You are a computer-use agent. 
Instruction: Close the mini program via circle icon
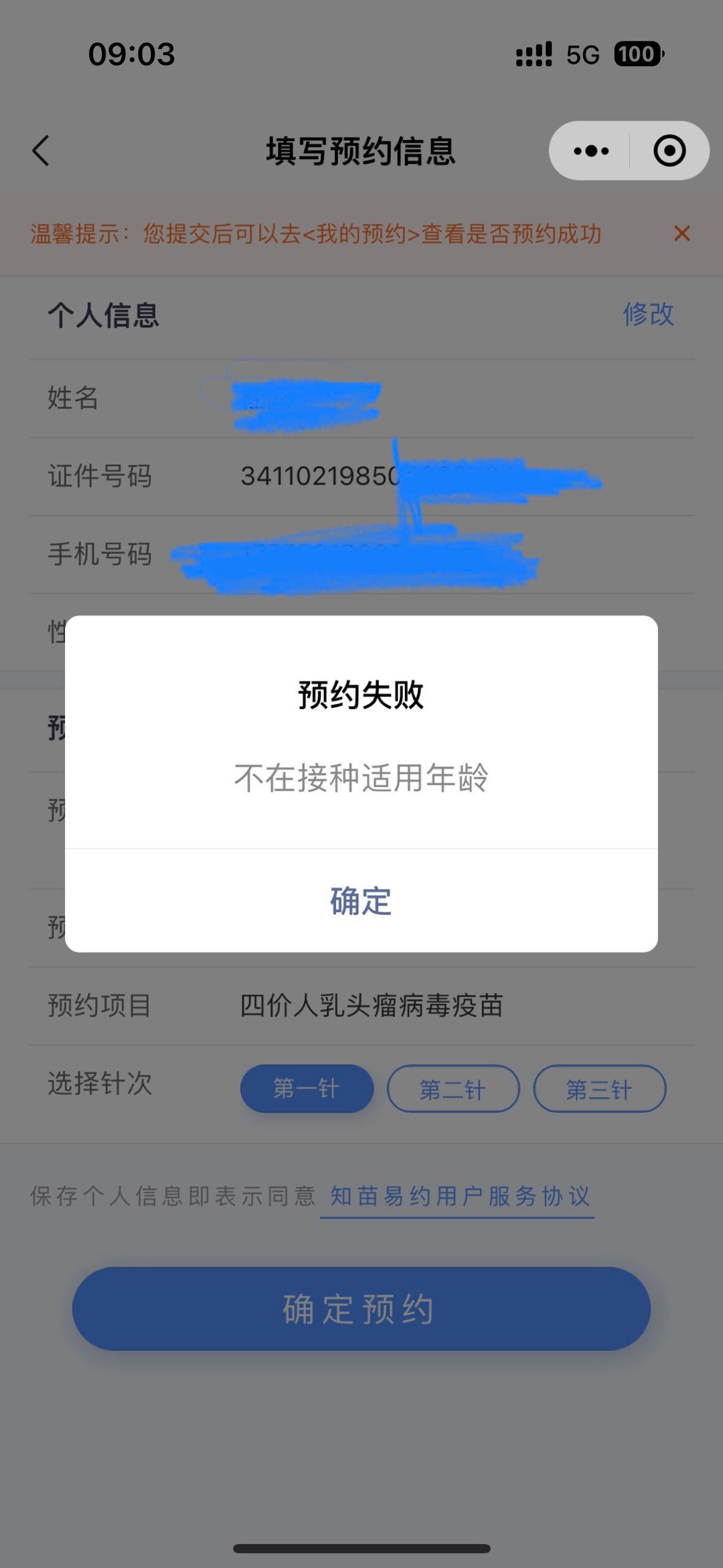point(669,151)
